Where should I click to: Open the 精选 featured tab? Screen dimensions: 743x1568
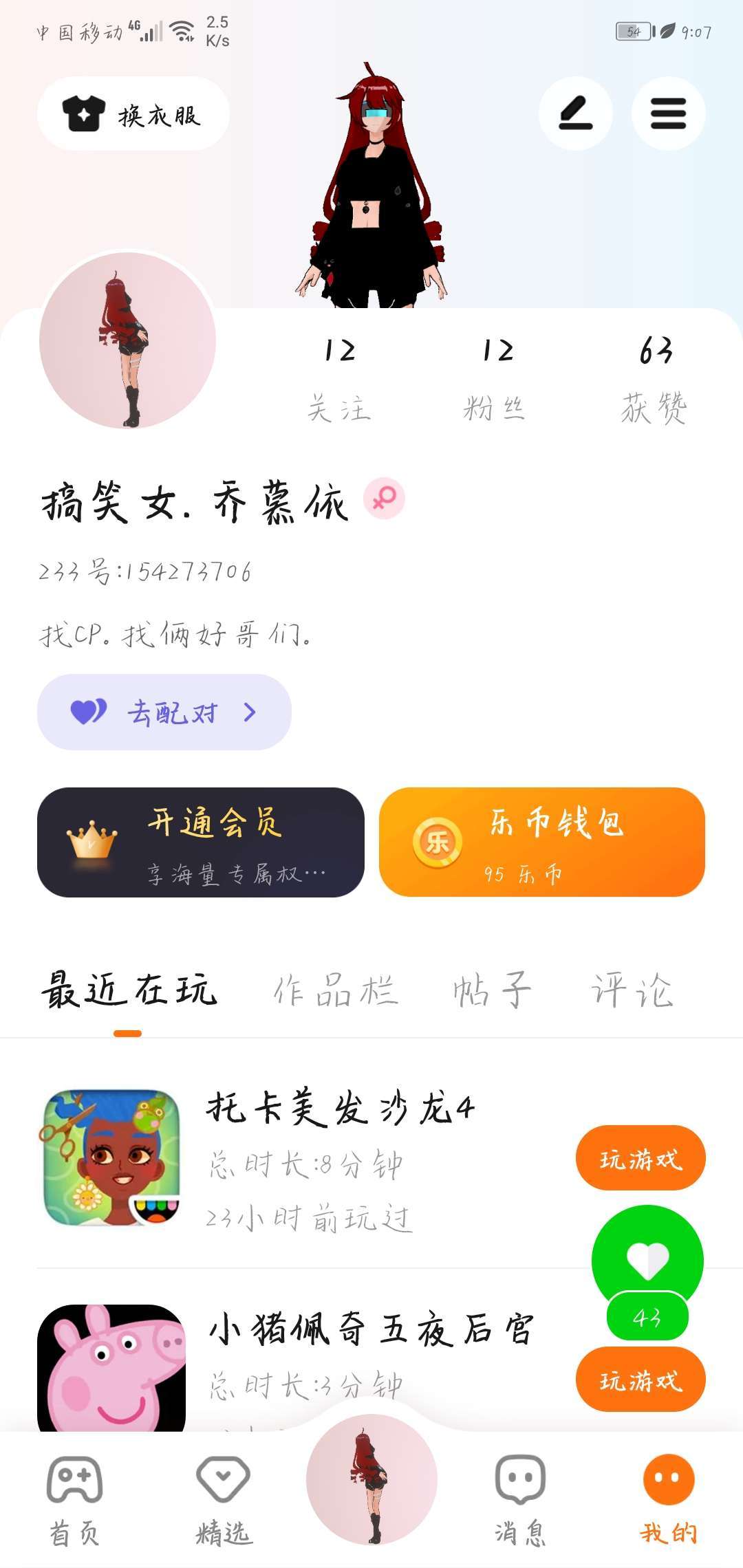click(224, 1496)
